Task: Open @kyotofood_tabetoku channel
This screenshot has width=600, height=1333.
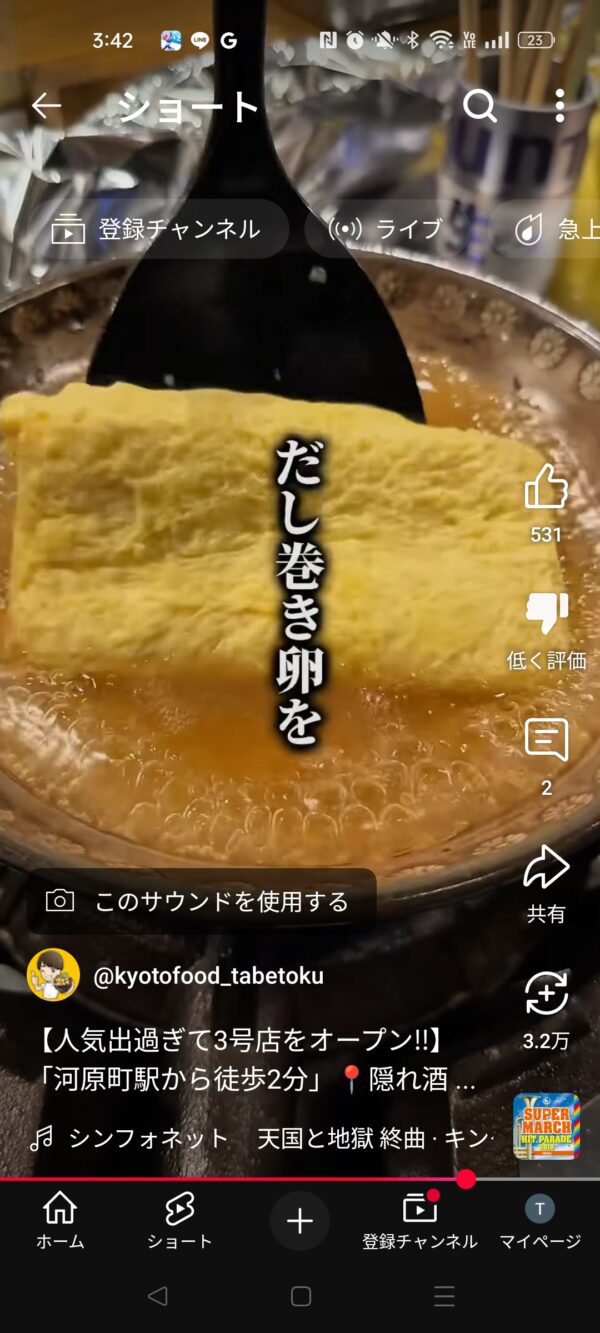Action: pos(208,976)
